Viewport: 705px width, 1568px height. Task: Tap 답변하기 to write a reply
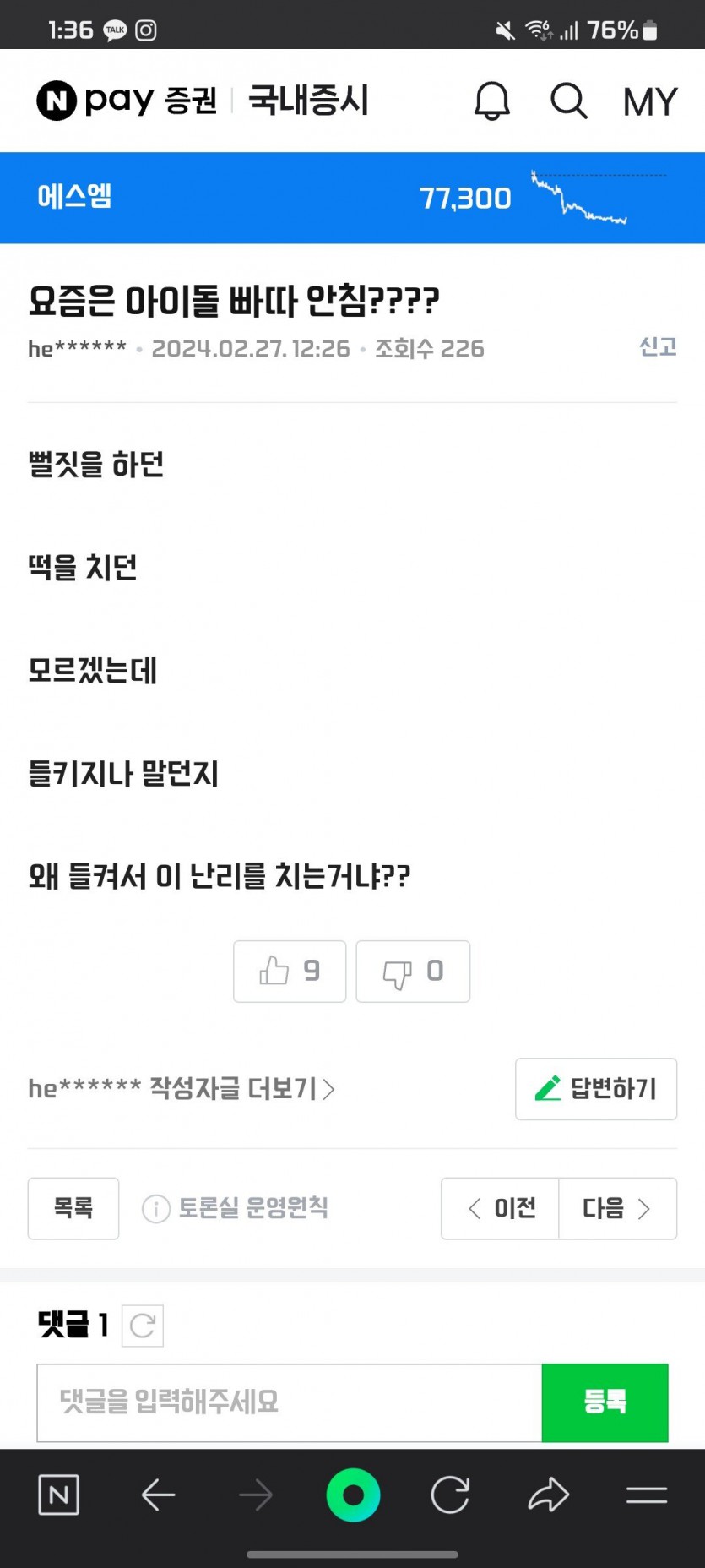[596, 1089]
